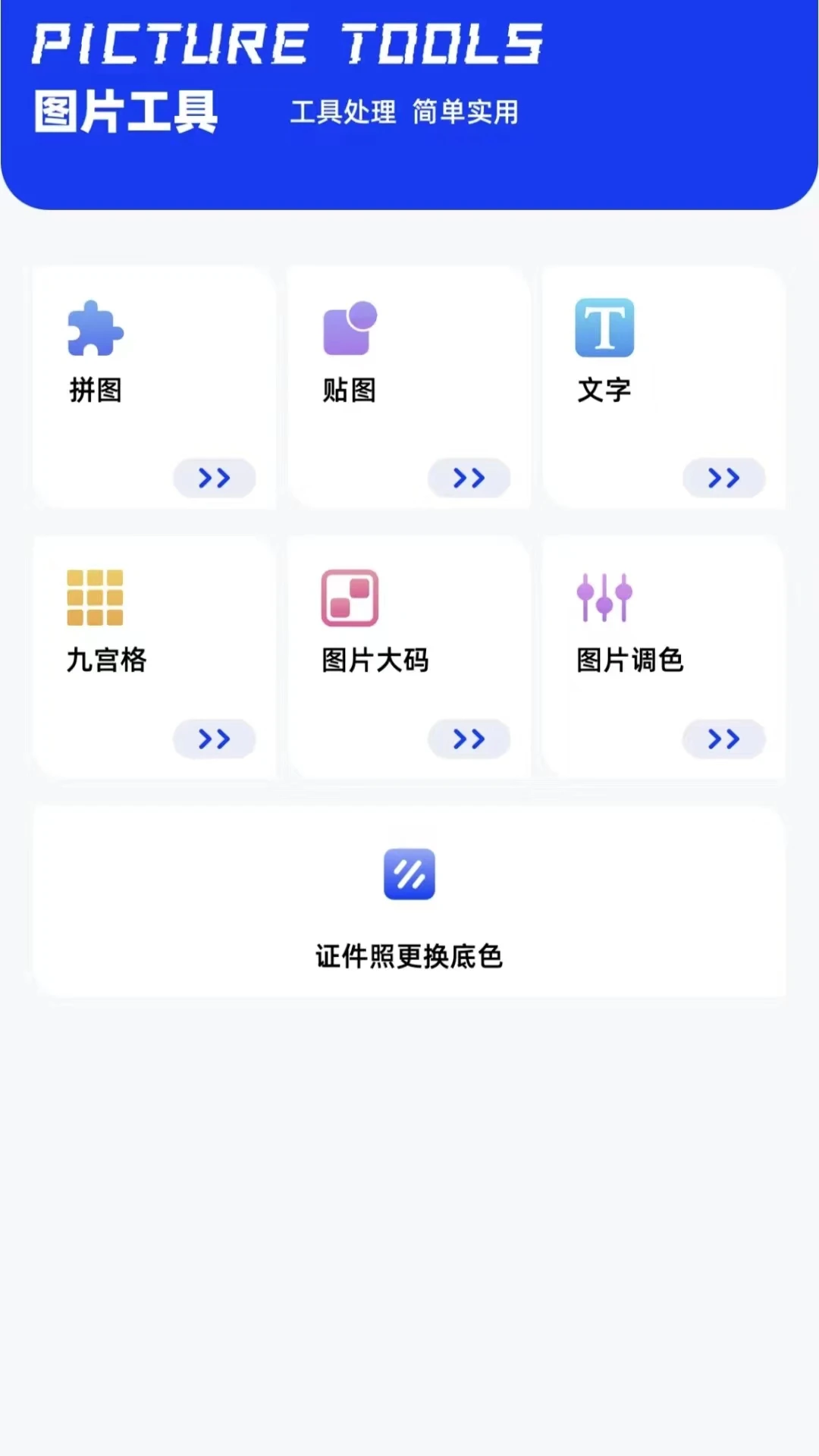Click the PICTURE TOOLS logo
The height and width of the screenshot is (1456, 819).
click(288, 43)
